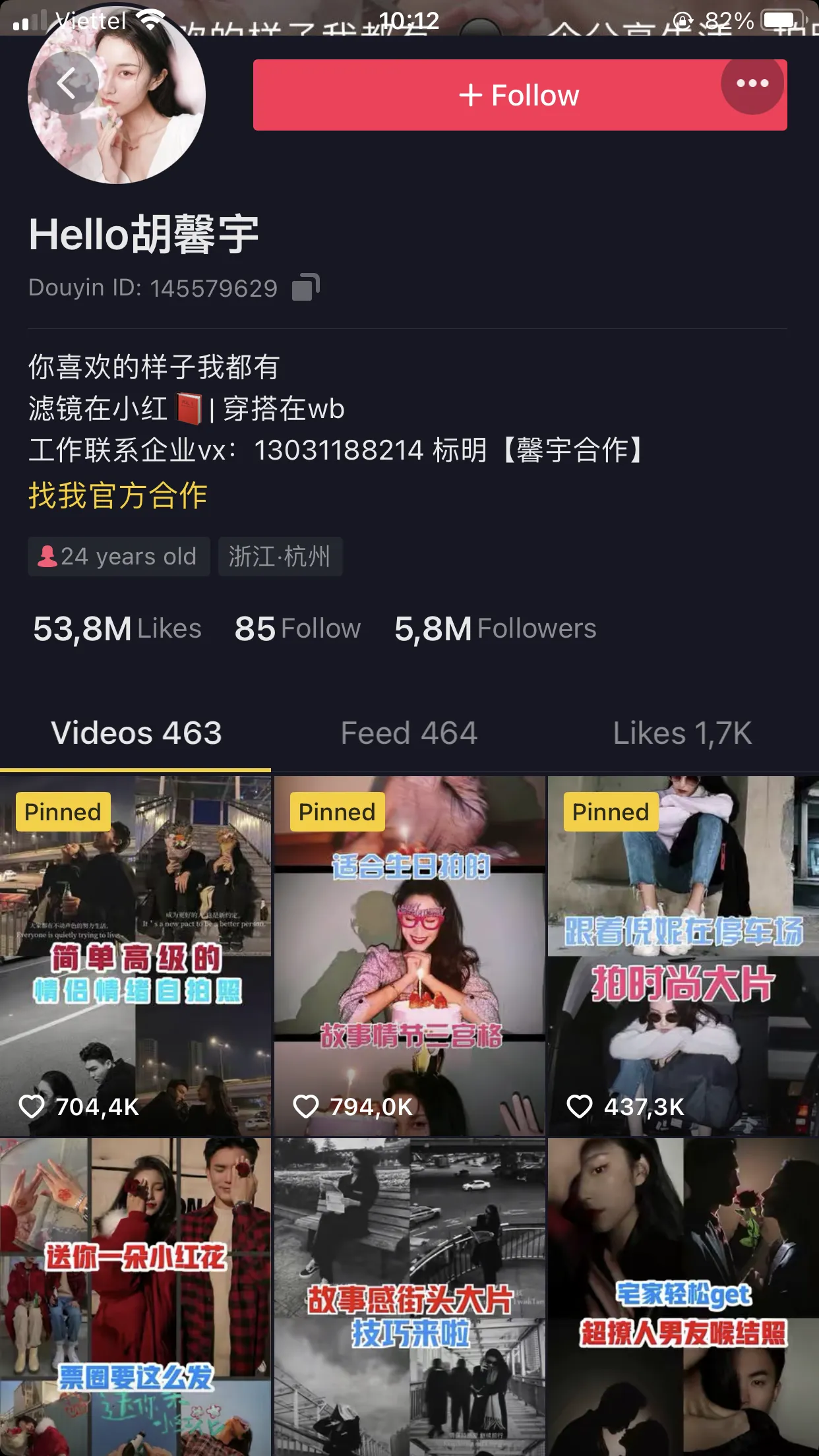Viewport: 819px width, 1456px height.
Task: Go back using the arrow icon
Action: 67,84
